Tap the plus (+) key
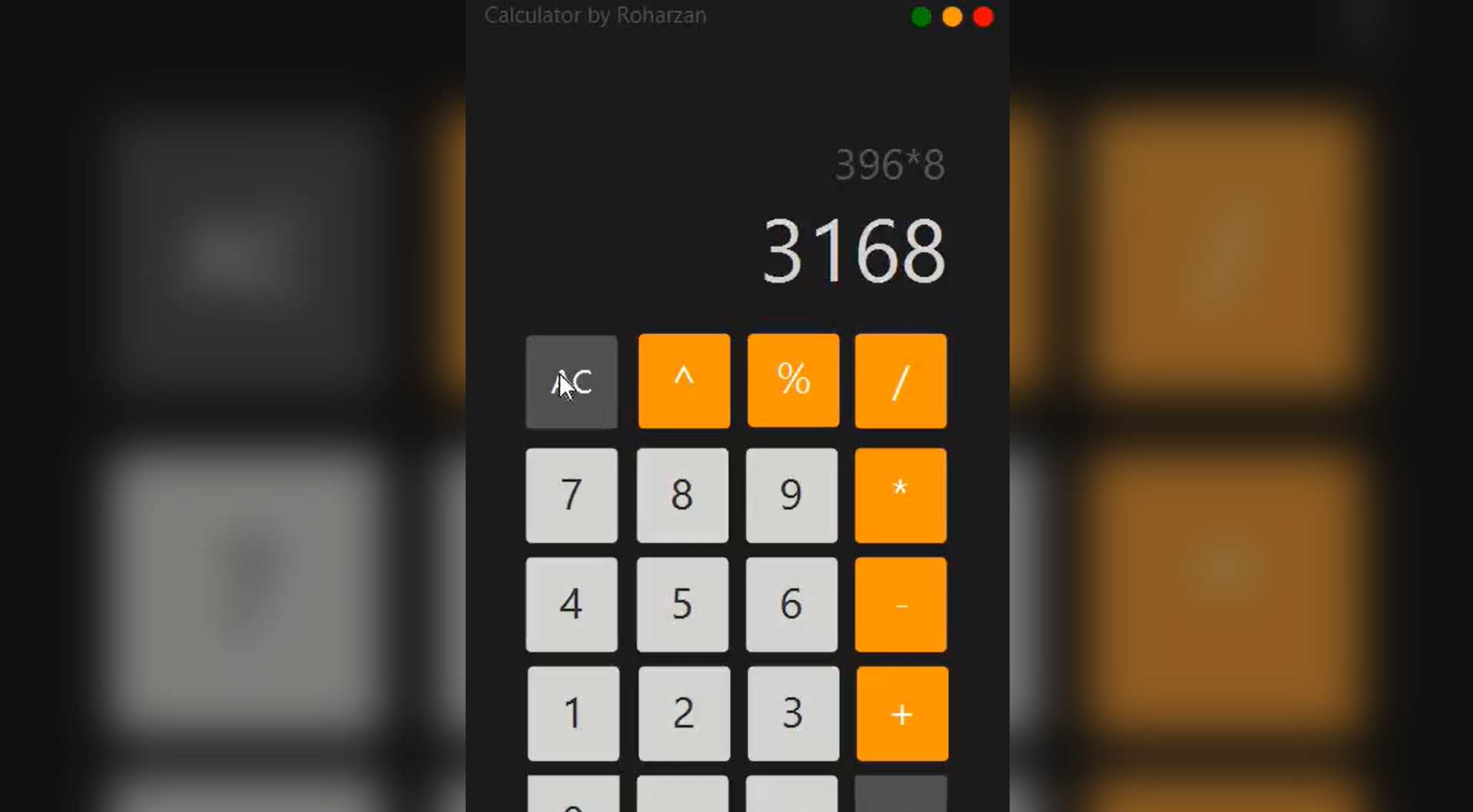Image resolution: width=1473 pixels, height=812 pixels. pyautogui.click(x=902, y=714)
